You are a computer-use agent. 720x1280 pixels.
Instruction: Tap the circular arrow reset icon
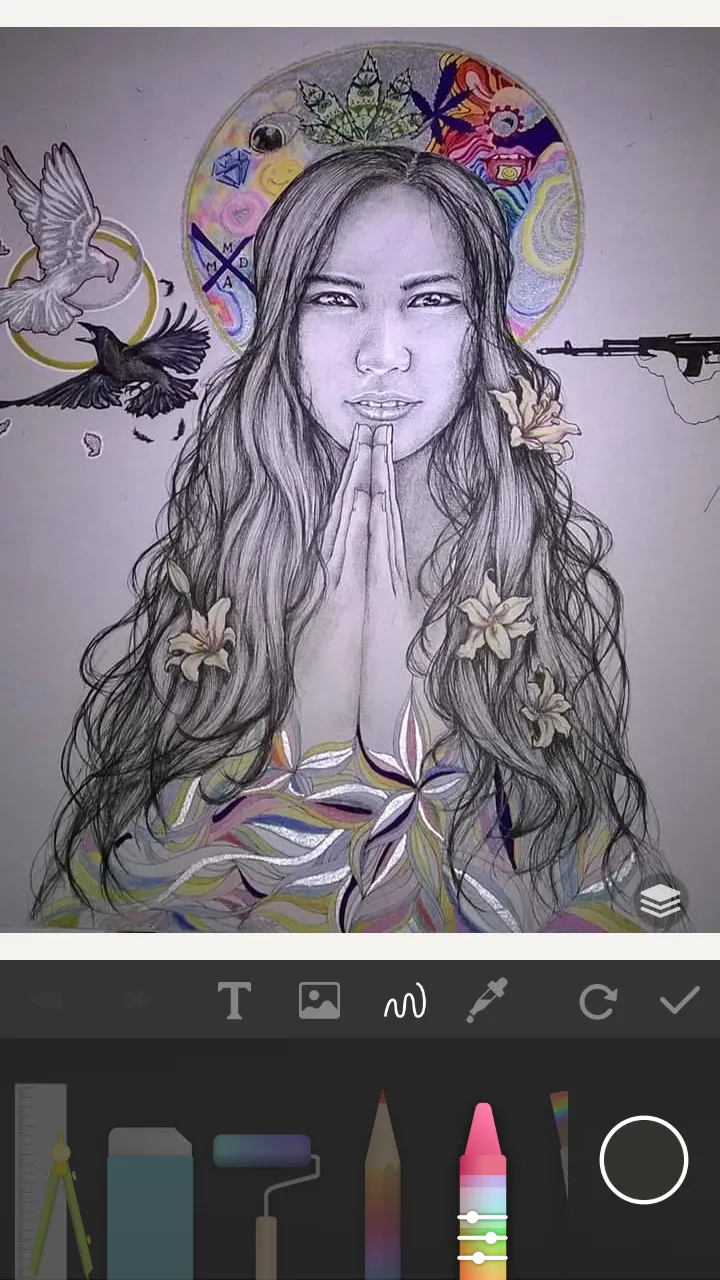pyautogui.click(x=597, y=1001)
